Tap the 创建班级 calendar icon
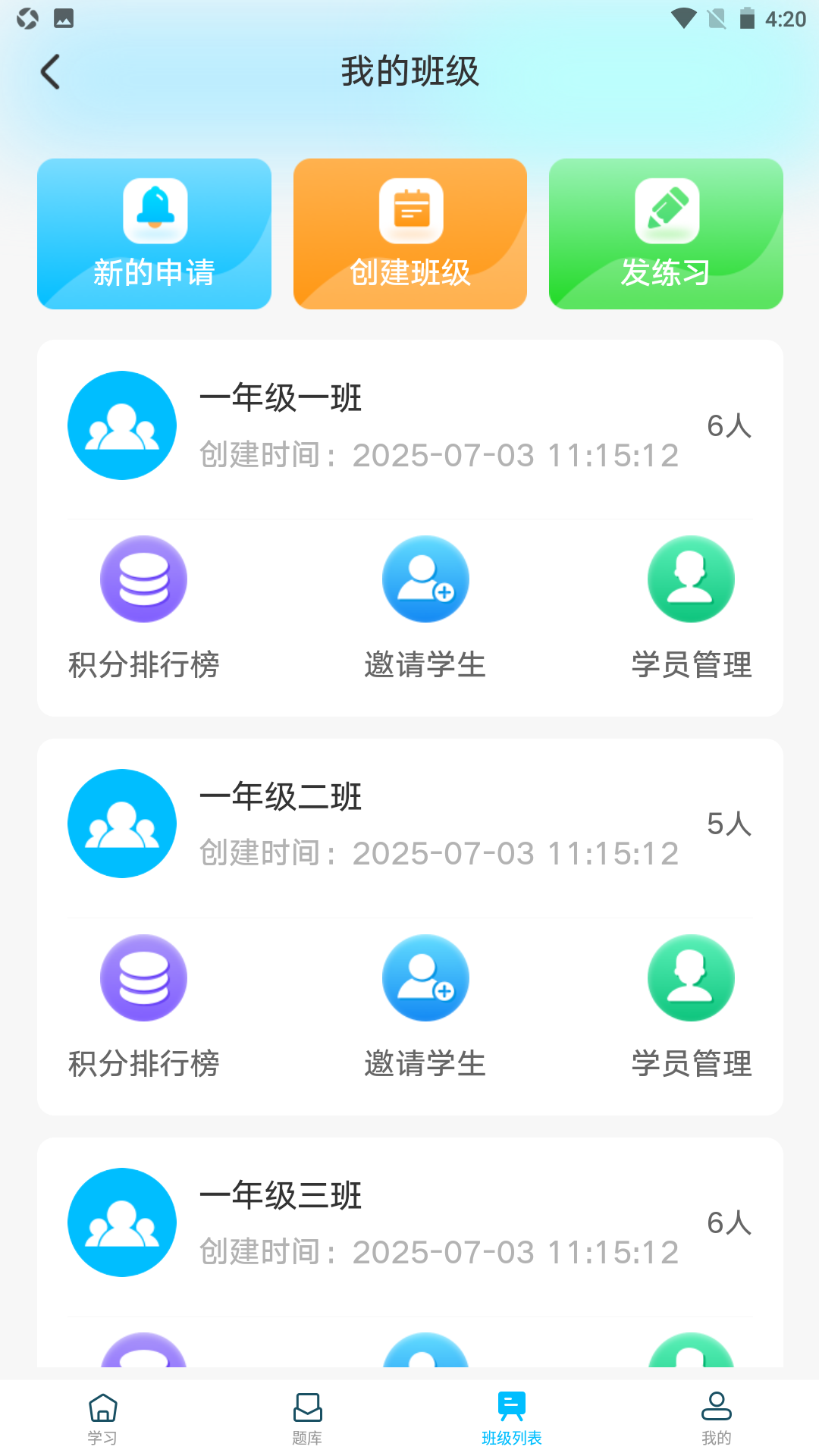Image resolution: width=819 pixels, height=1456 pixels. (409, 211)
